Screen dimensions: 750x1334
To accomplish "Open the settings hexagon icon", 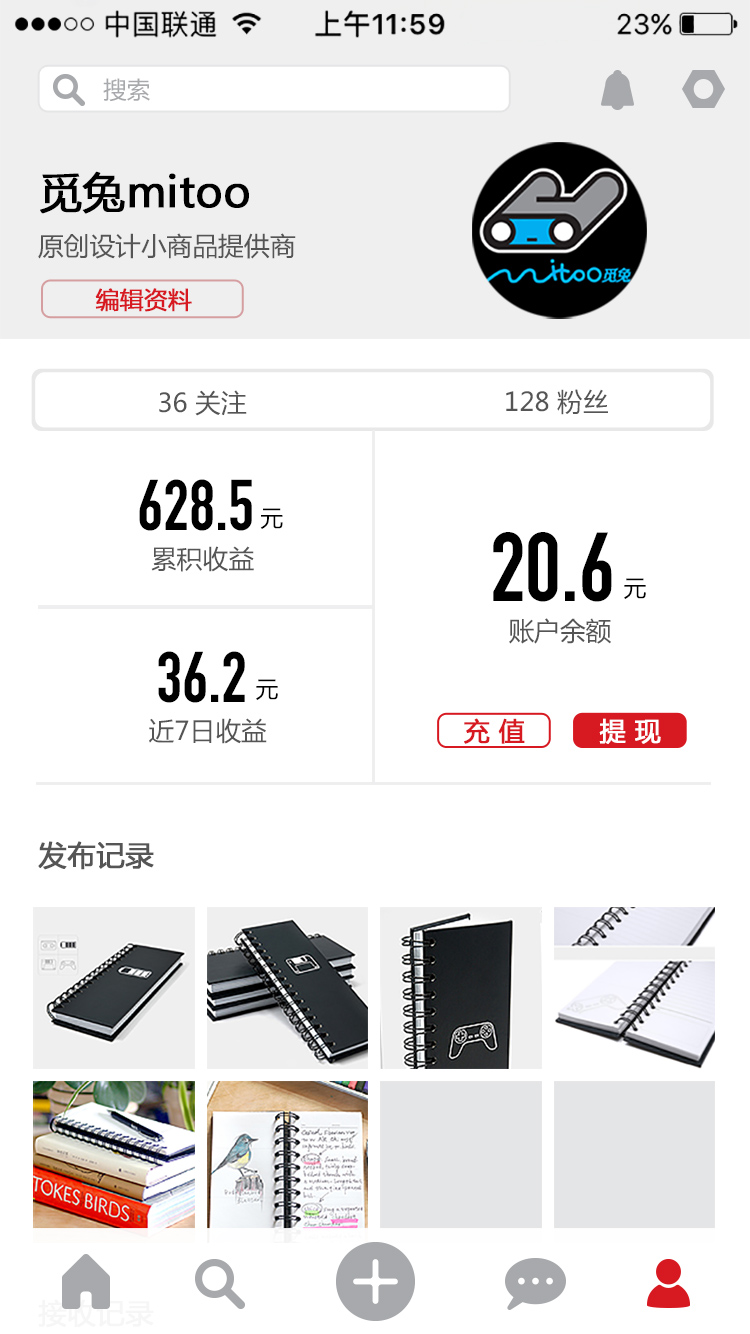I will pyautogui.click(x=703, y=90).
